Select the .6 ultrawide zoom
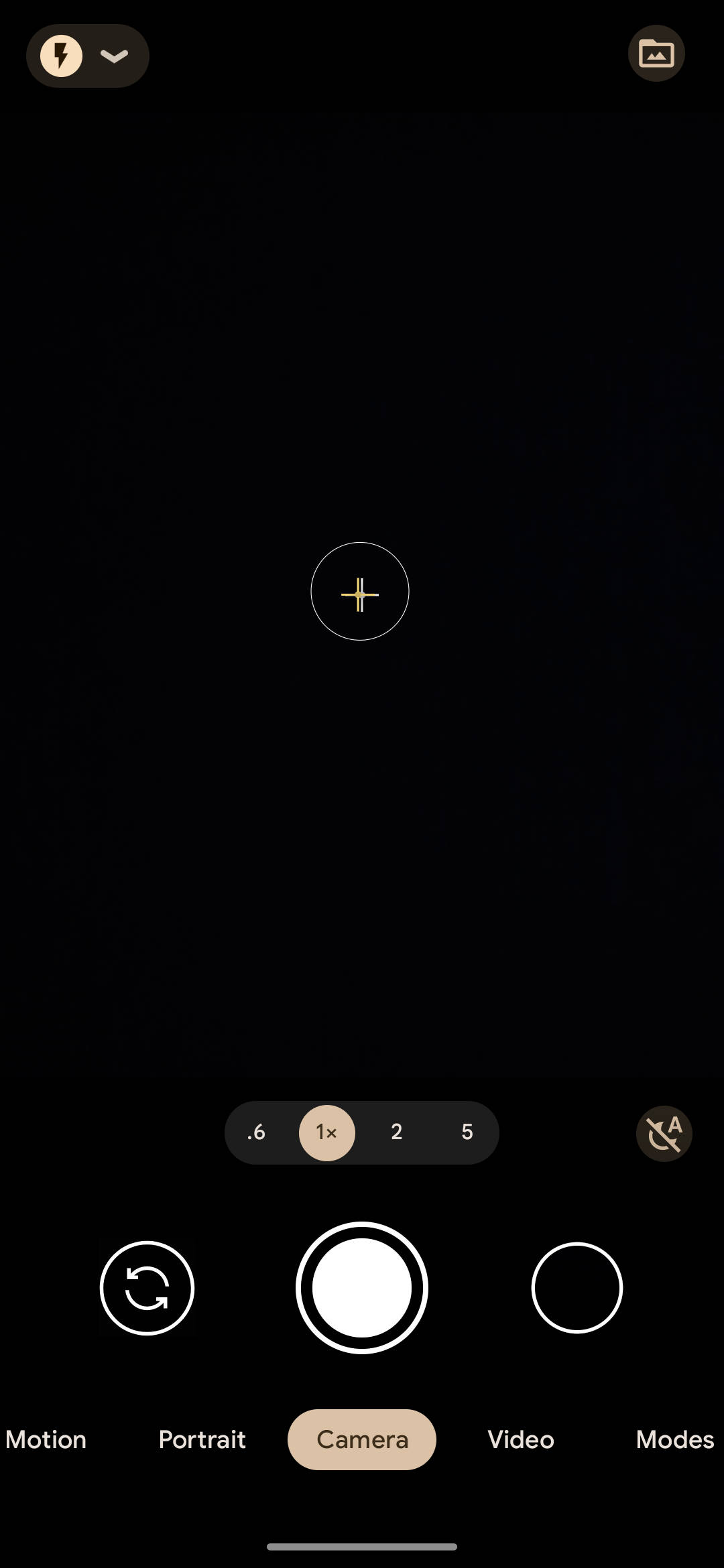Viewport: 724px width, 1568px height. click(x=257, y=1132)
